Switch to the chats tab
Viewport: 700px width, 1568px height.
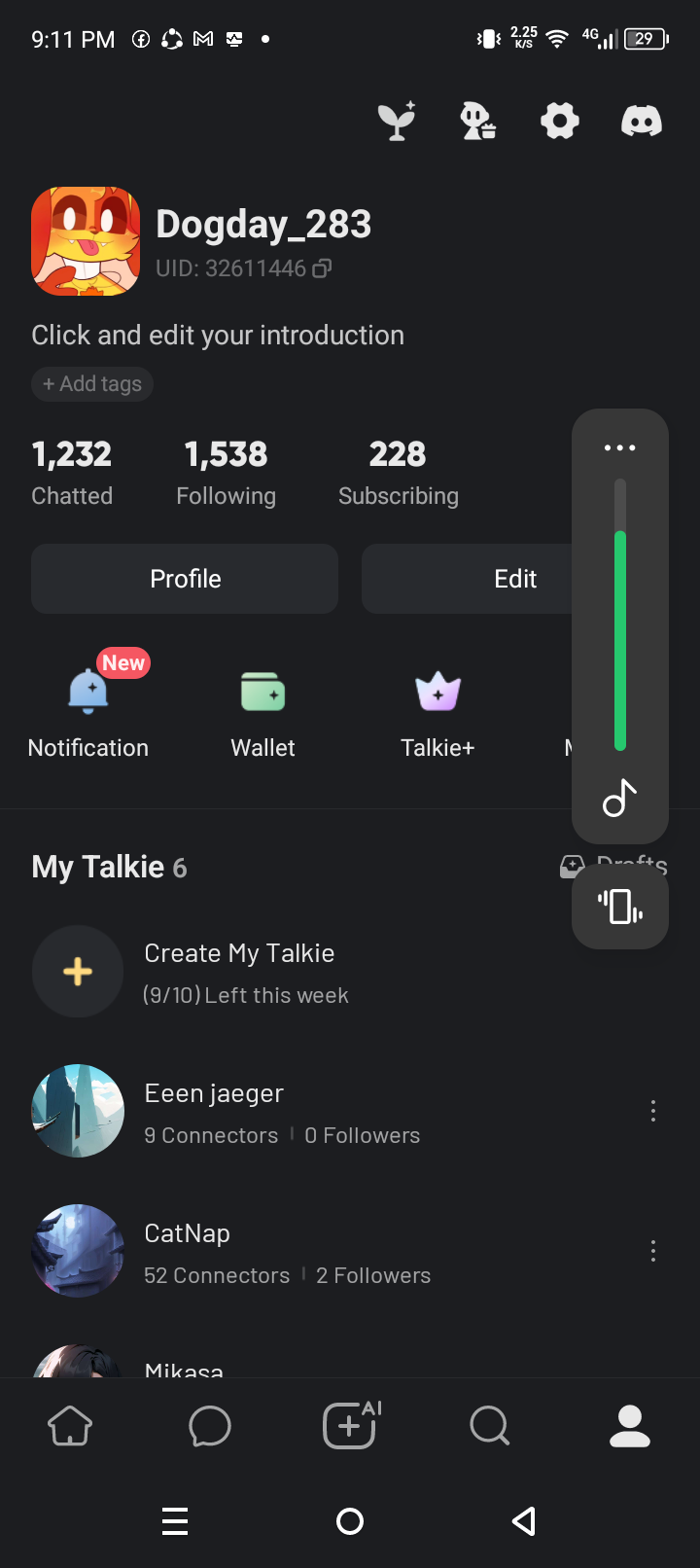210,1426
